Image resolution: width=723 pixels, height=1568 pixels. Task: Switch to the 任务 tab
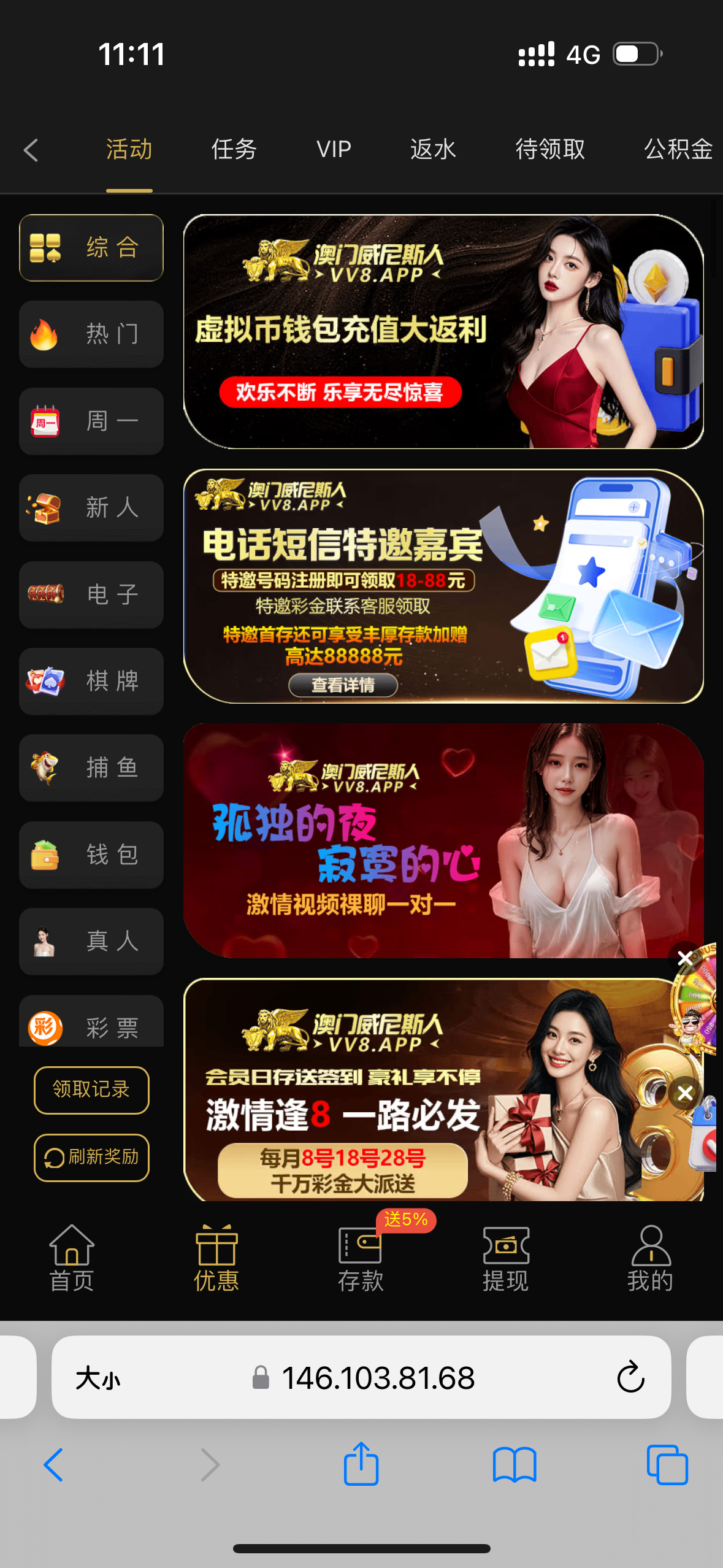pyautogui.click(x=234, y=150)
